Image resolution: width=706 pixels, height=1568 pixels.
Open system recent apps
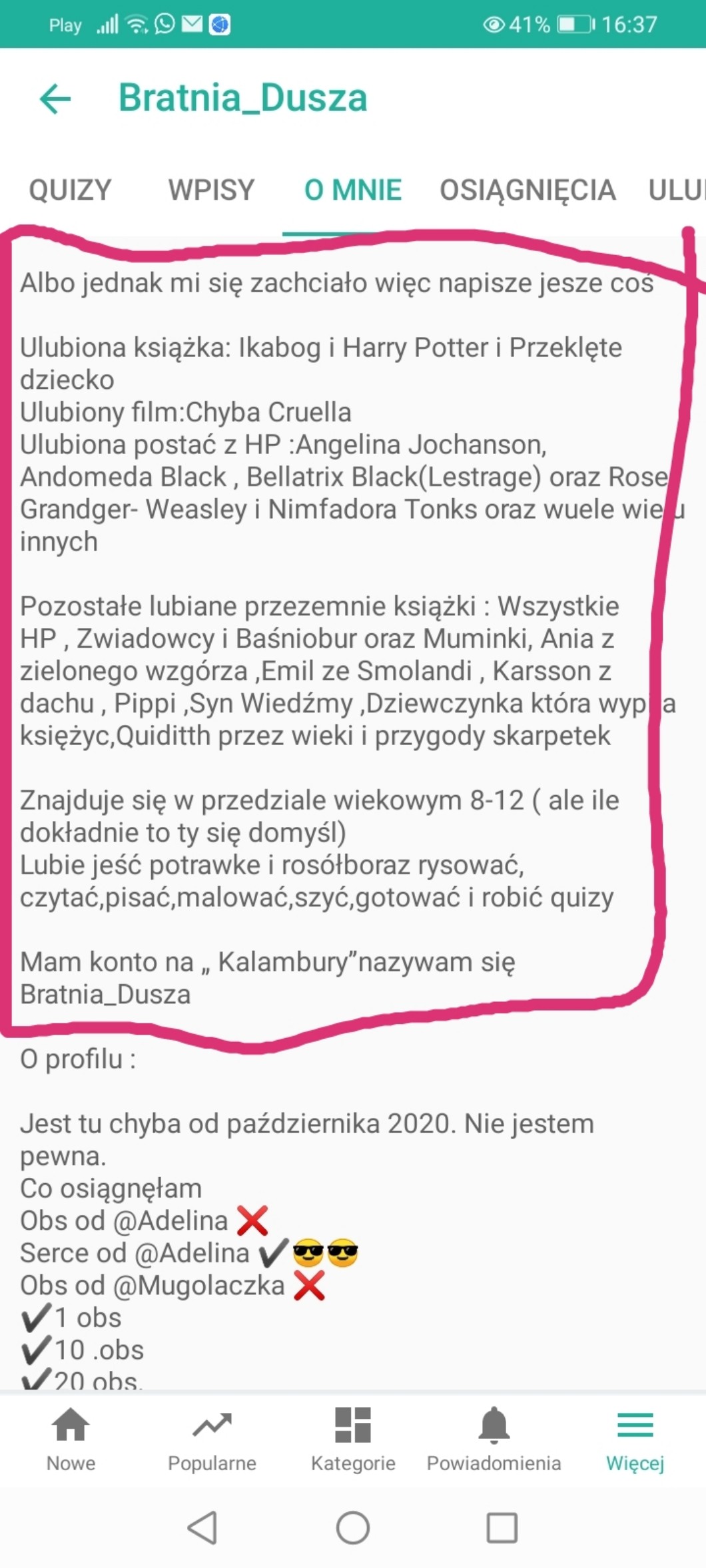(x=502, y=1527)
